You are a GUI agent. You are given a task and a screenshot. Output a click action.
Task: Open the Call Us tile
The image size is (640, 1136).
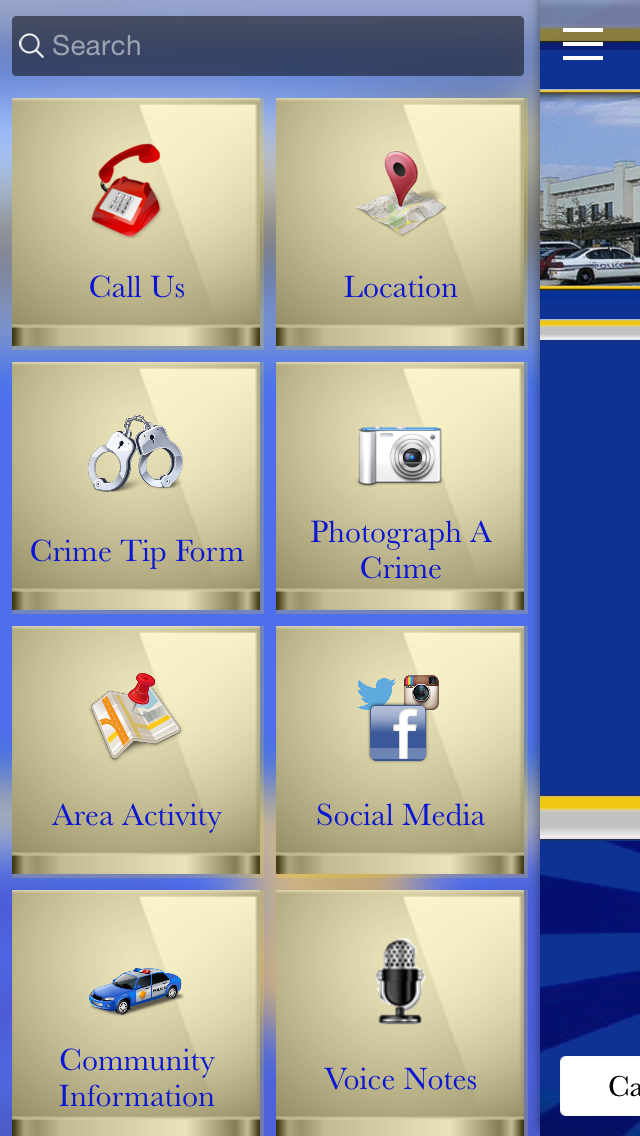click(136, 222)
